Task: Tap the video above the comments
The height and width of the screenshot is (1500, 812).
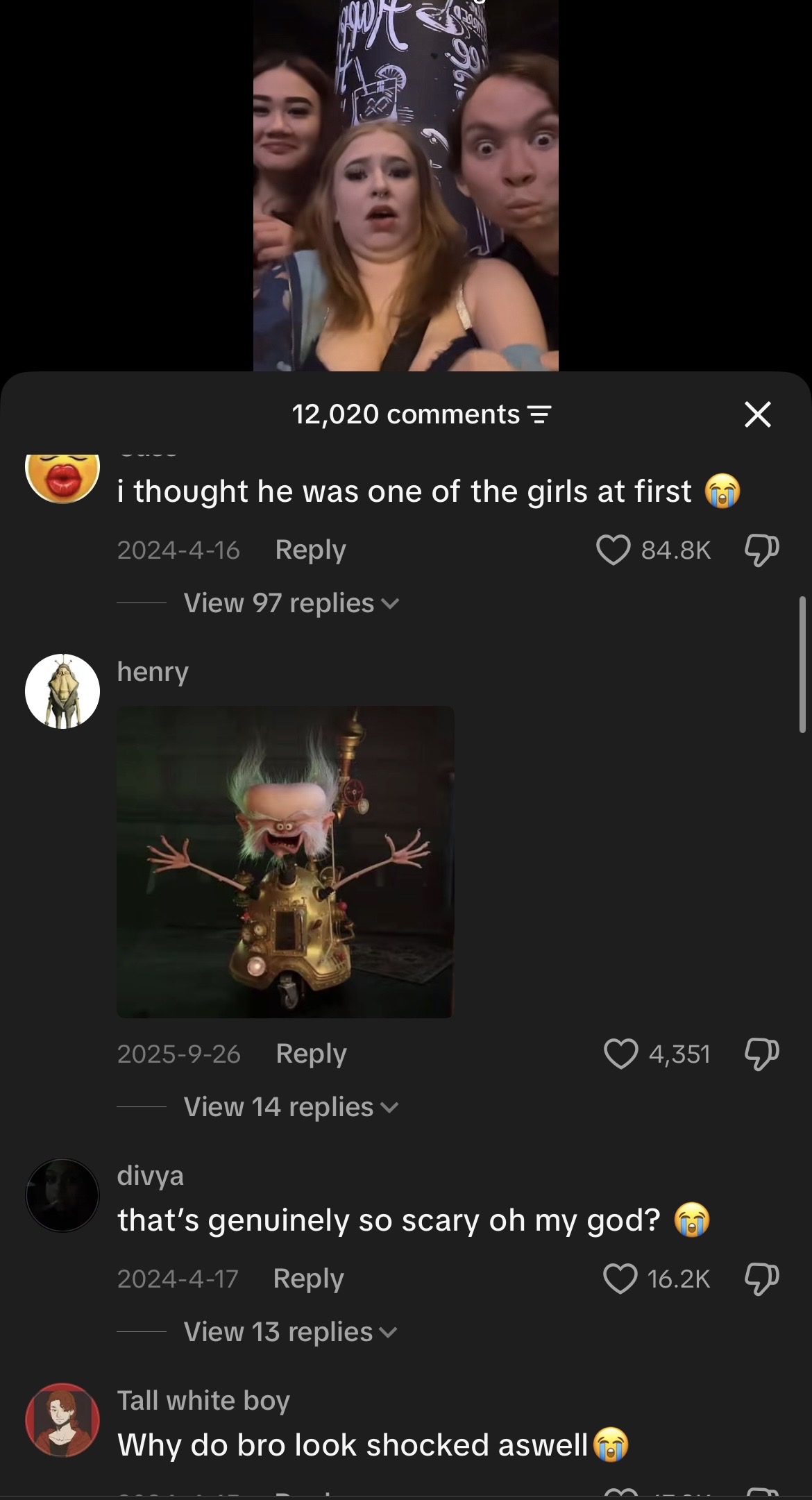Action: click(x=405, y=185)
